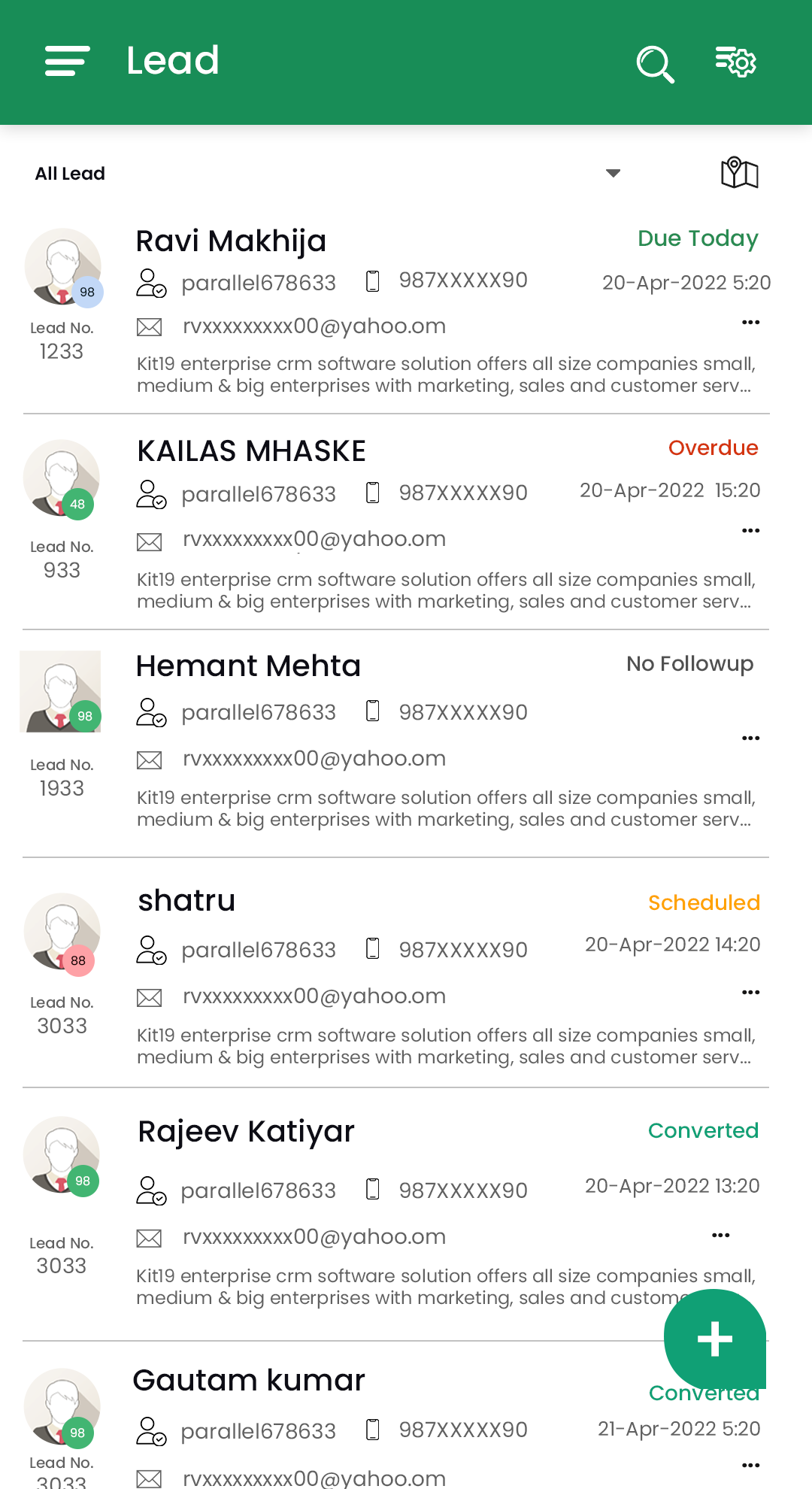This screenshot has width=812, height=1489.
Task: Add a new lead with plus button
Action: pos(714,1339)
